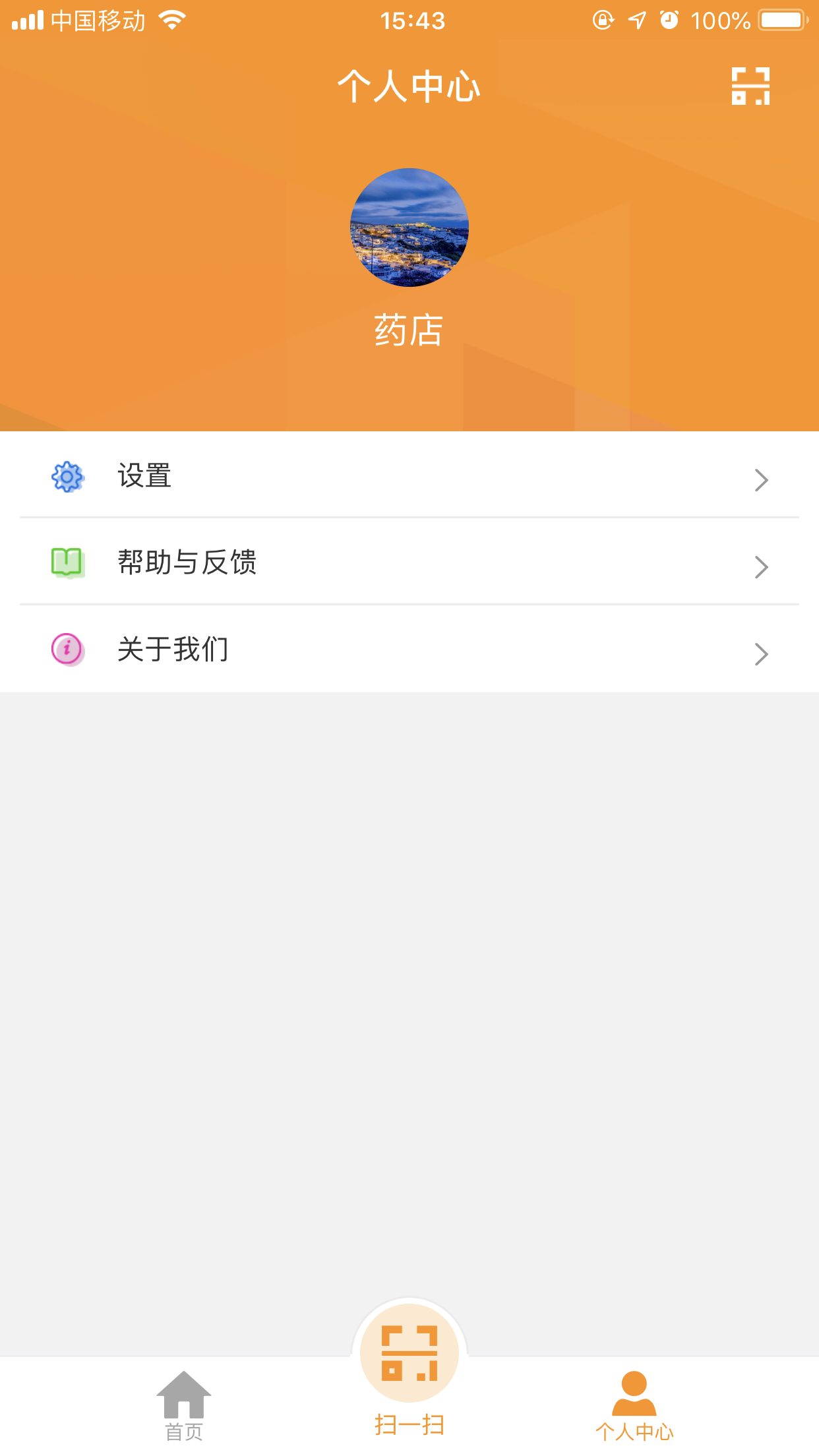The height and width of the screenshot is (1456, 819).
Task: Tap the battery indicator in the status bar
Action: click(x=782, y=20)
